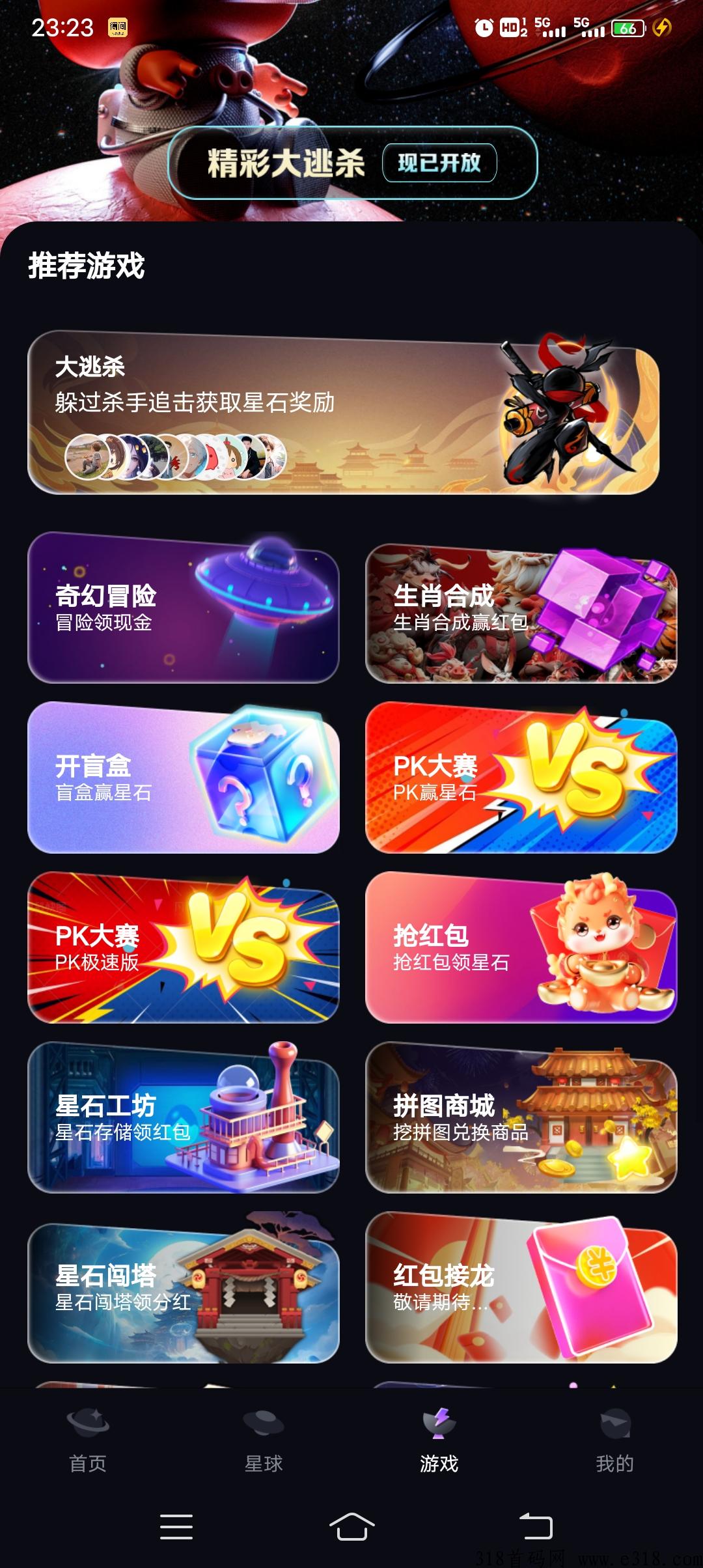The height and width of the screenshot is (1568, 703).
Task: Open 抢红包 领星石 game
Action: (x=521, y=948)
